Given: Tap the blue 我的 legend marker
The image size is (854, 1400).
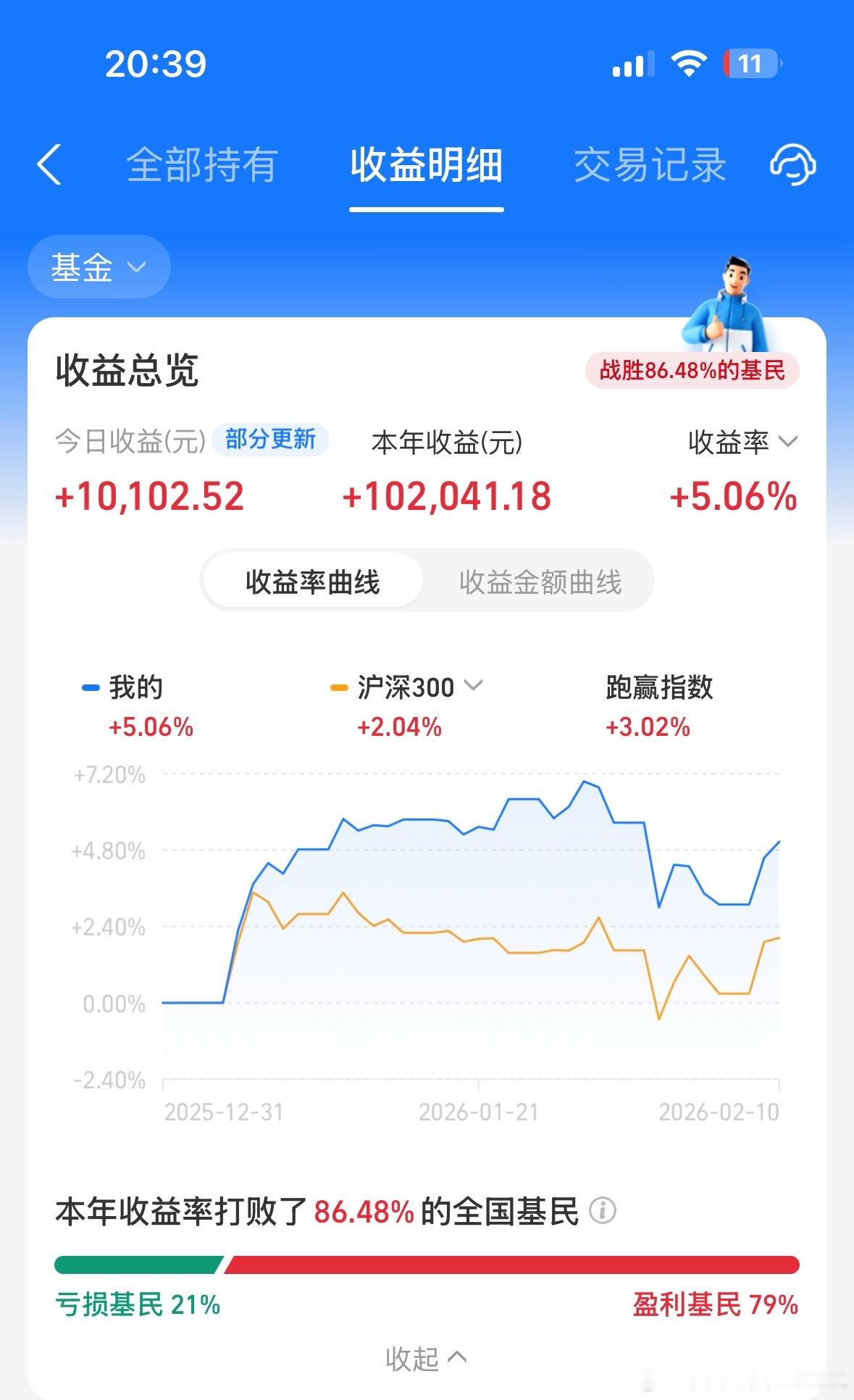Looking at the screenshot, I should coord(91,687).
